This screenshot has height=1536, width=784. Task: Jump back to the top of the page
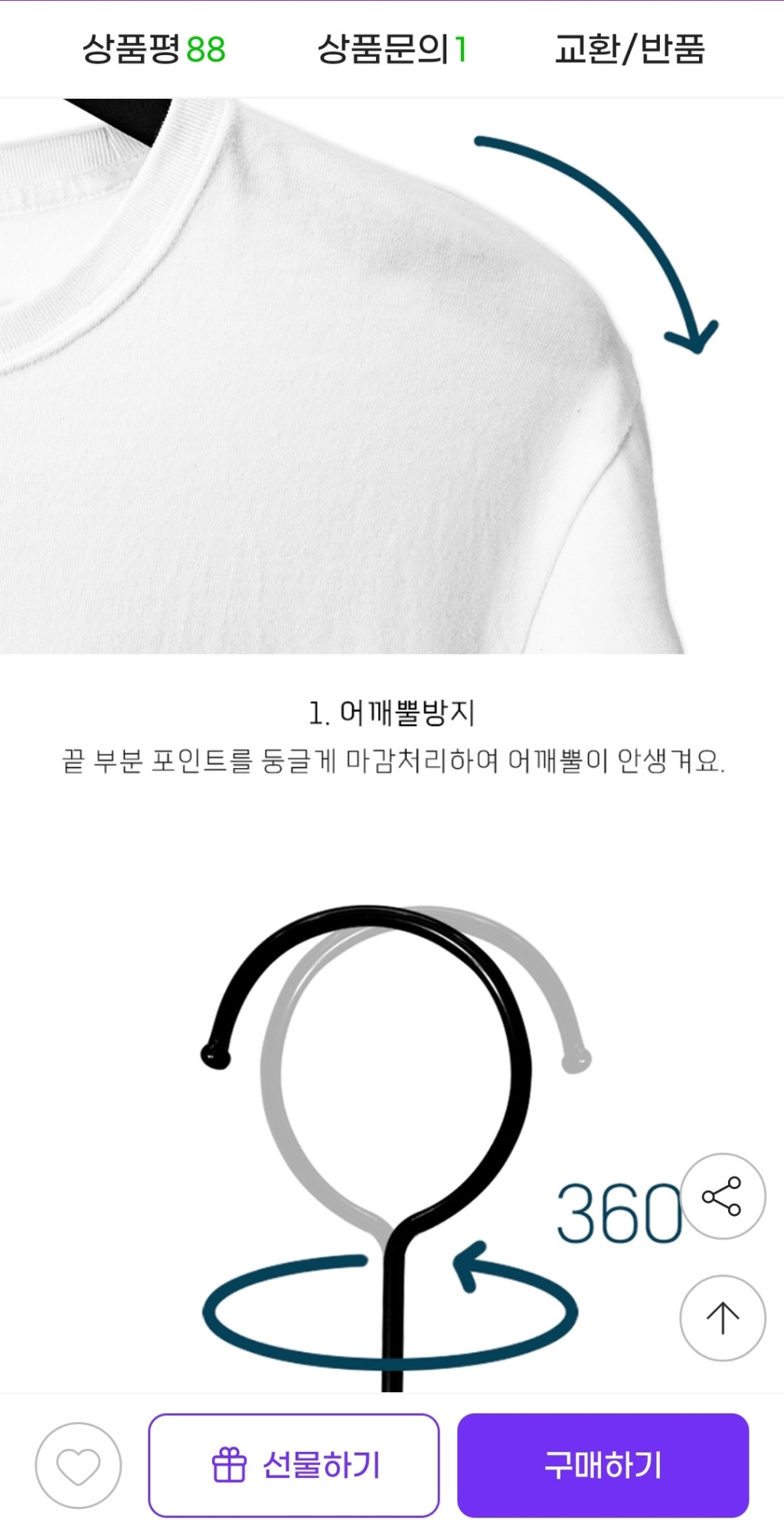[x=722, y=1318]
